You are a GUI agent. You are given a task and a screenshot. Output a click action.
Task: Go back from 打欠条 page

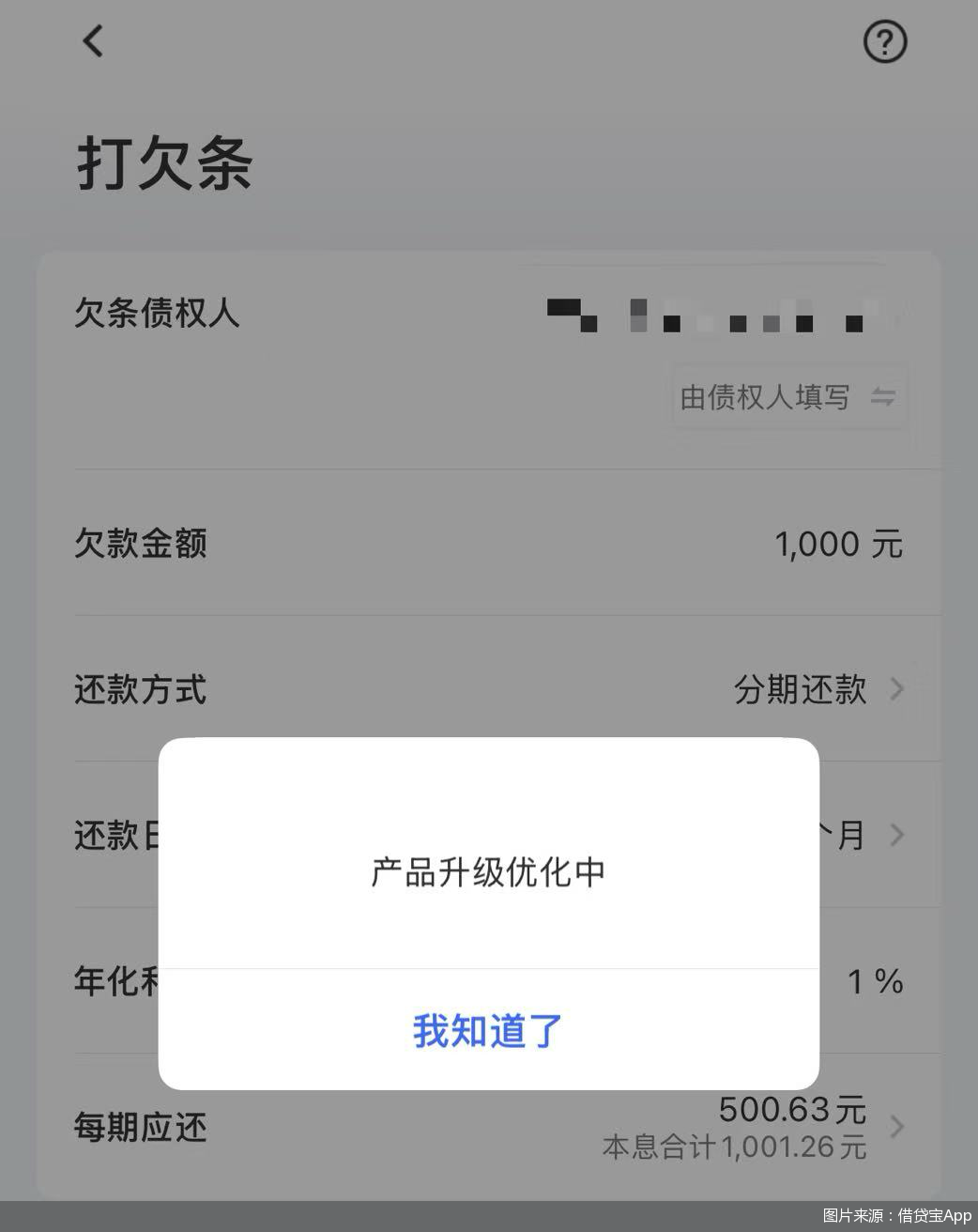pyautogui.click(x=92, y=41)
